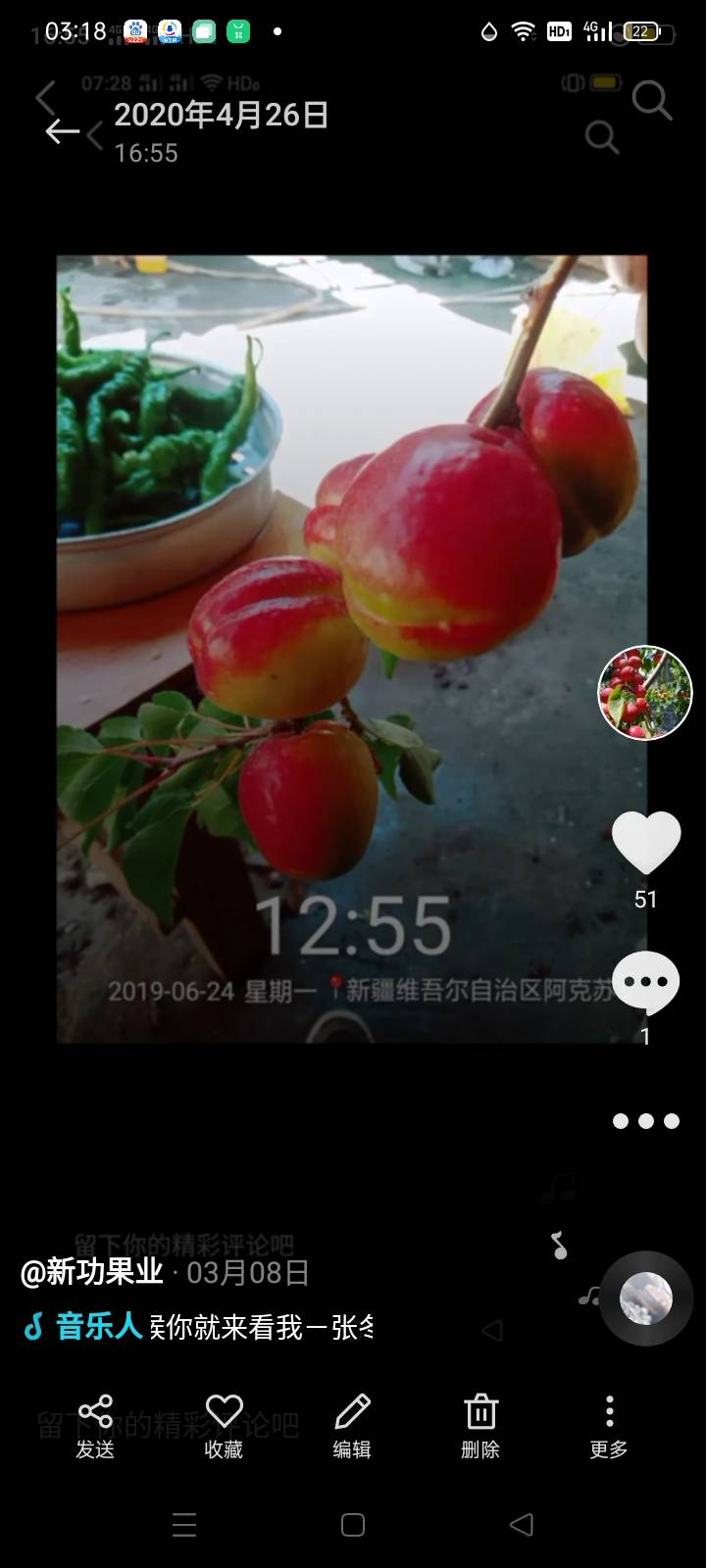Image resolution: width=706 pixels, height=1568 pixels.
Task: Share this photo via 发送
Action: pyautogui.click(x=95, y=1427)
